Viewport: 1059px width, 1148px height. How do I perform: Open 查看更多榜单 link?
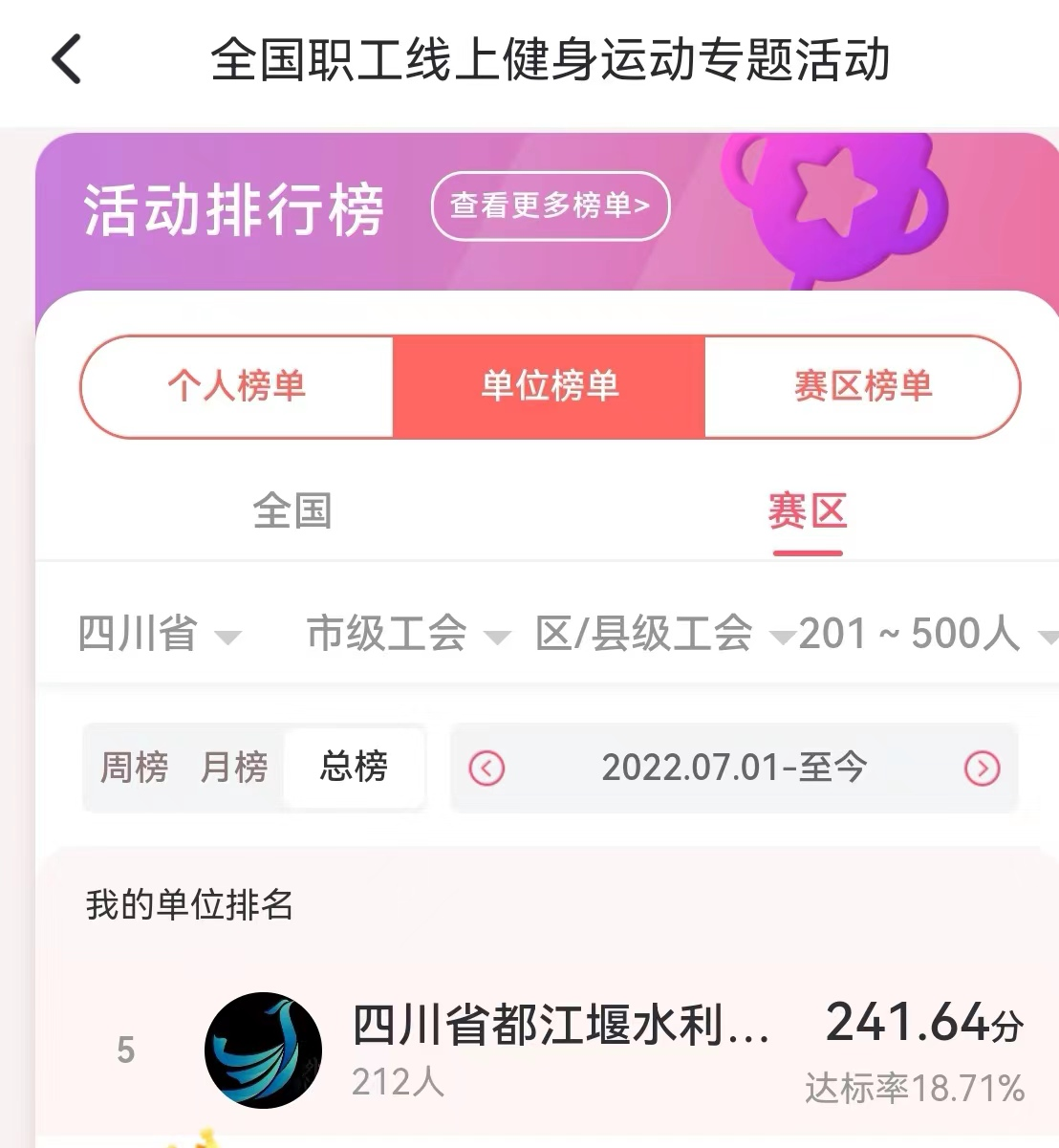(x=550, y=206)
